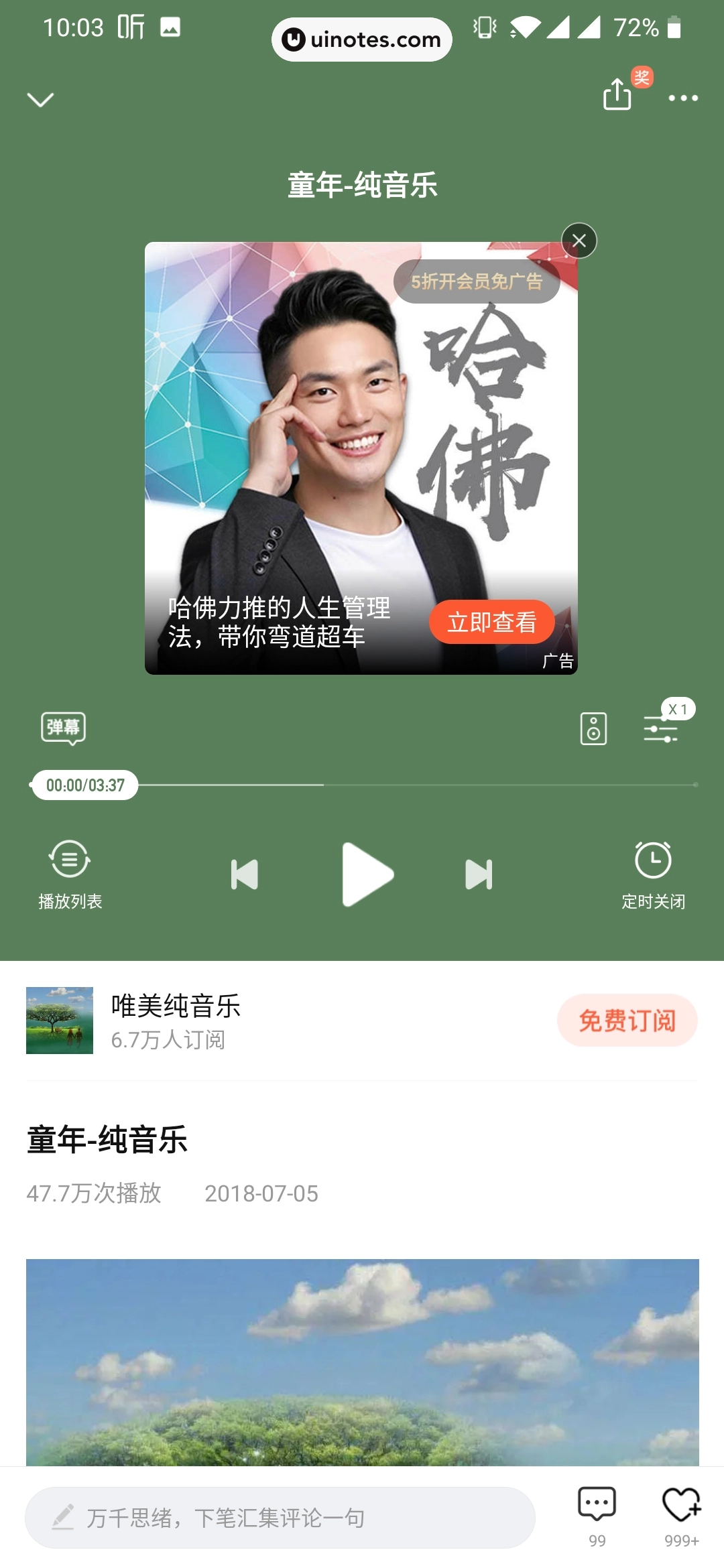Screen dimensions: 724x1568
Task: Skip to the previous track
Action: click(245, 872)
